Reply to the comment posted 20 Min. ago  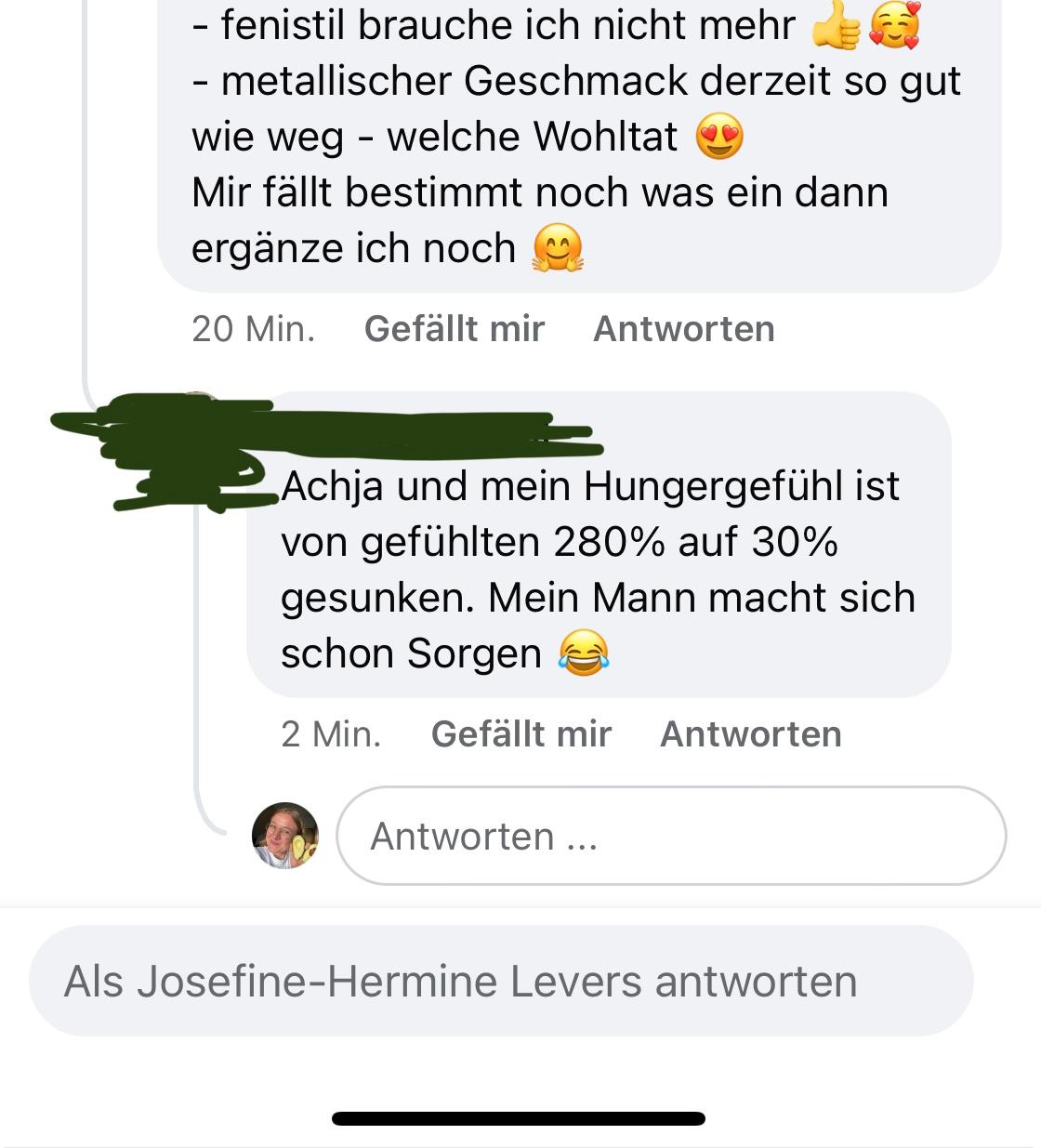(x=683, y=329)
